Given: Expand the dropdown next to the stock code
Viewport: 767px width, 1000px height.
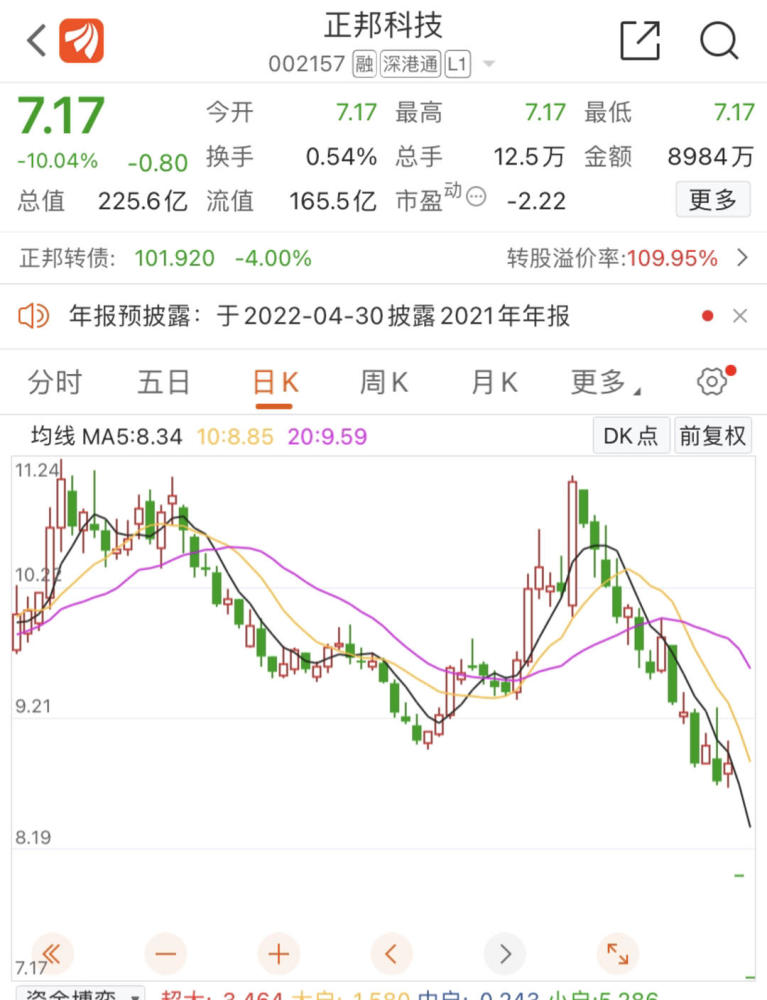Looking at the screenshot, I should tap(489, 65).
